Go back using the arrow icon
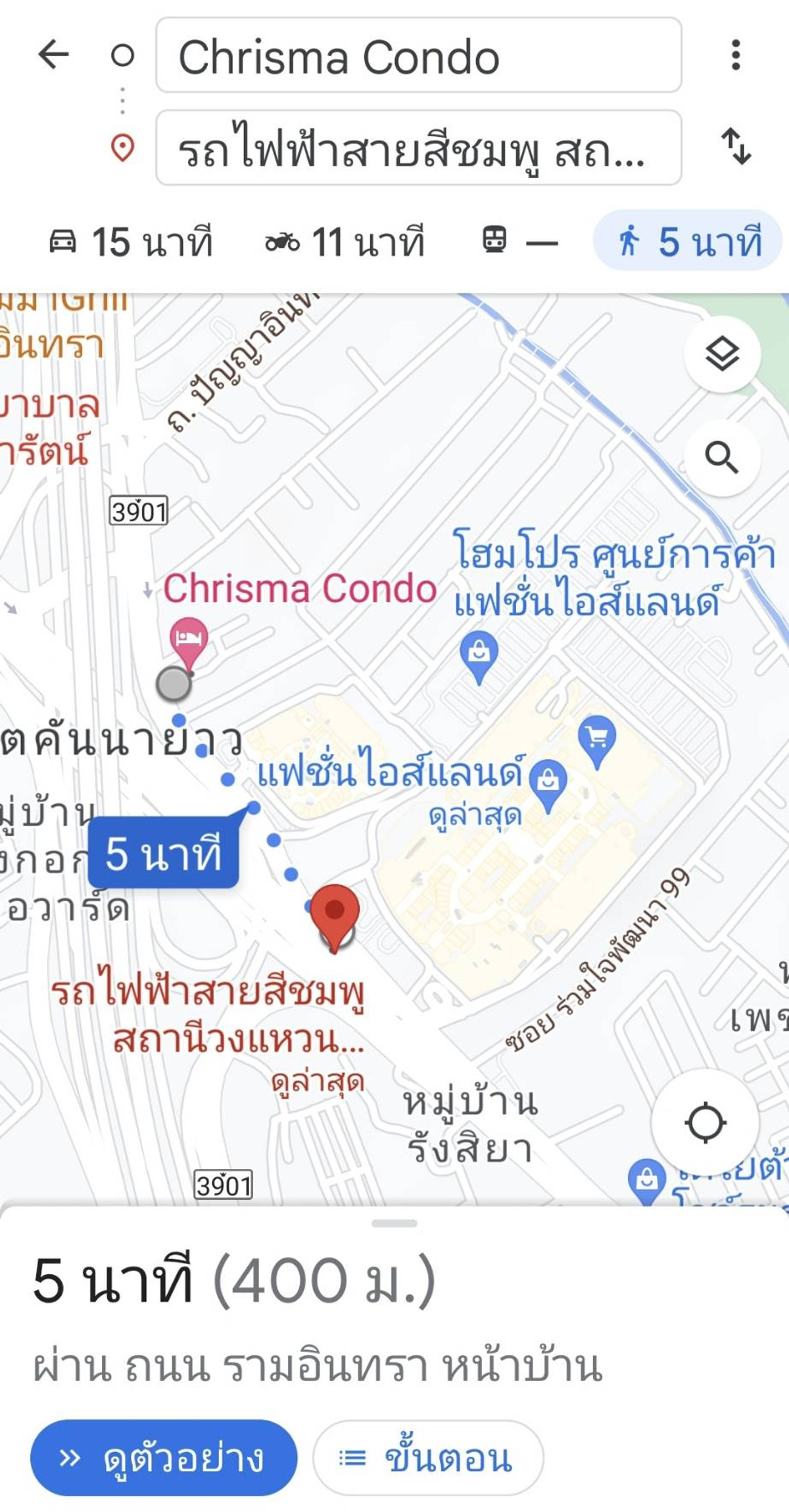 (x=54, y=55)
